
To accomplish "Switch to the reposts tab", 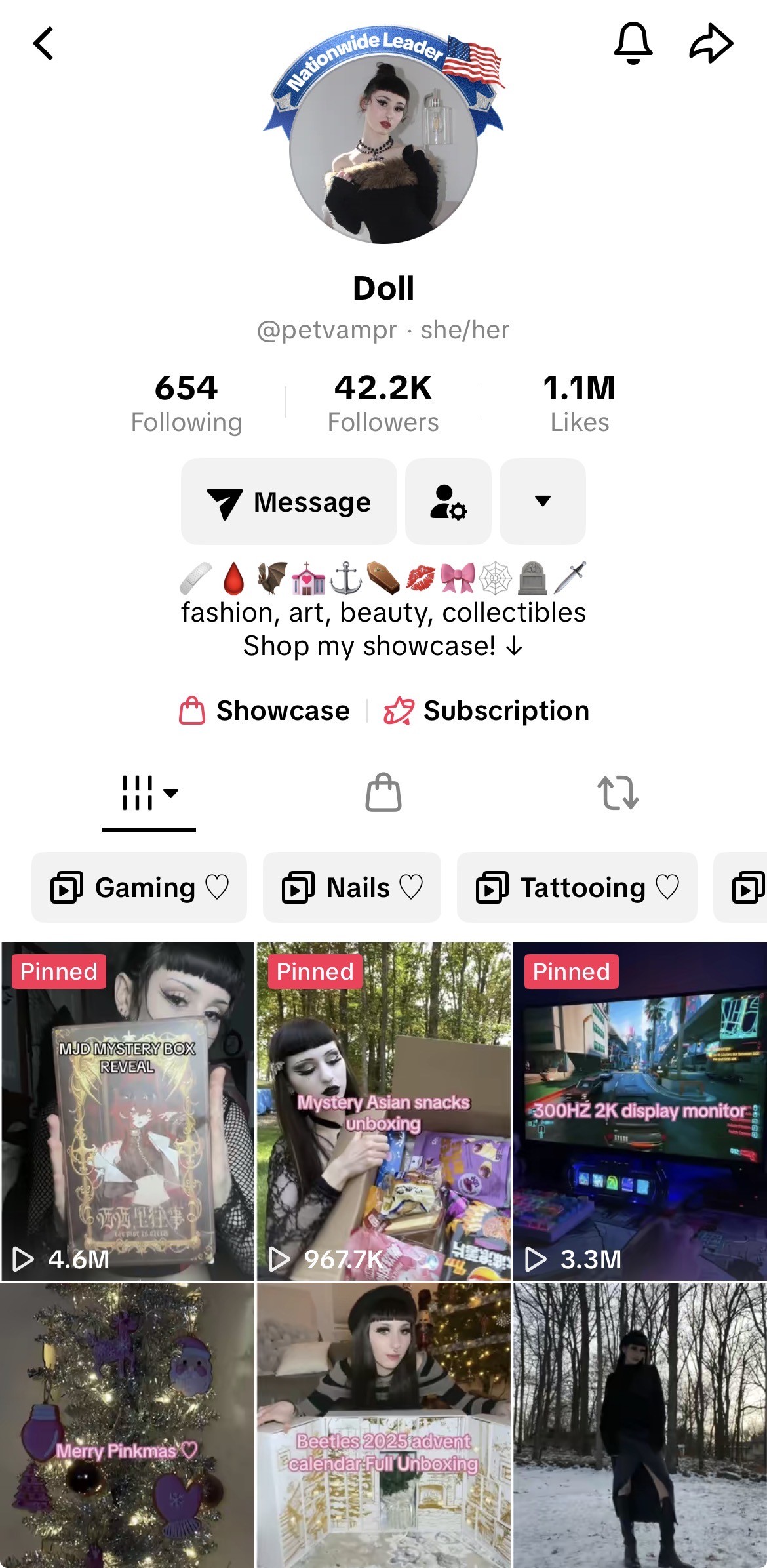I will (618, 793).
